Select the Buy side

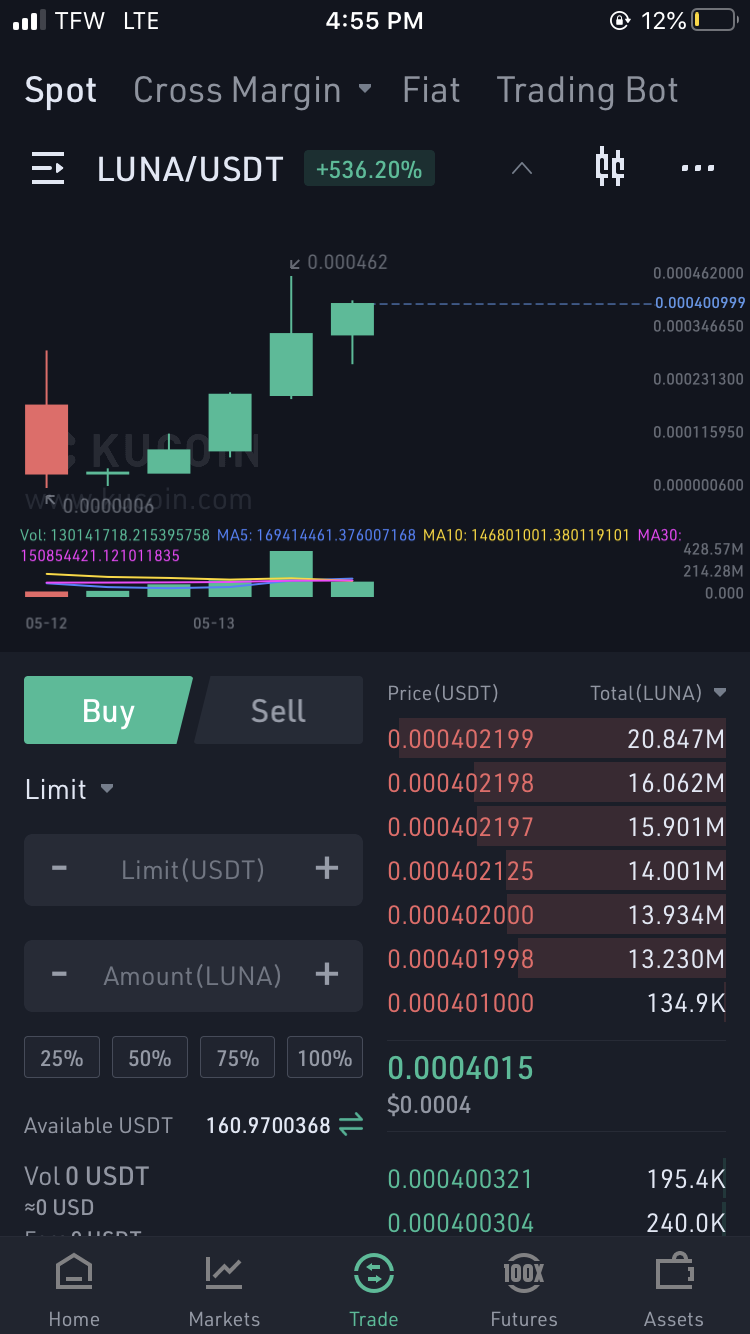pyautogui.click(x=108, y=710)
